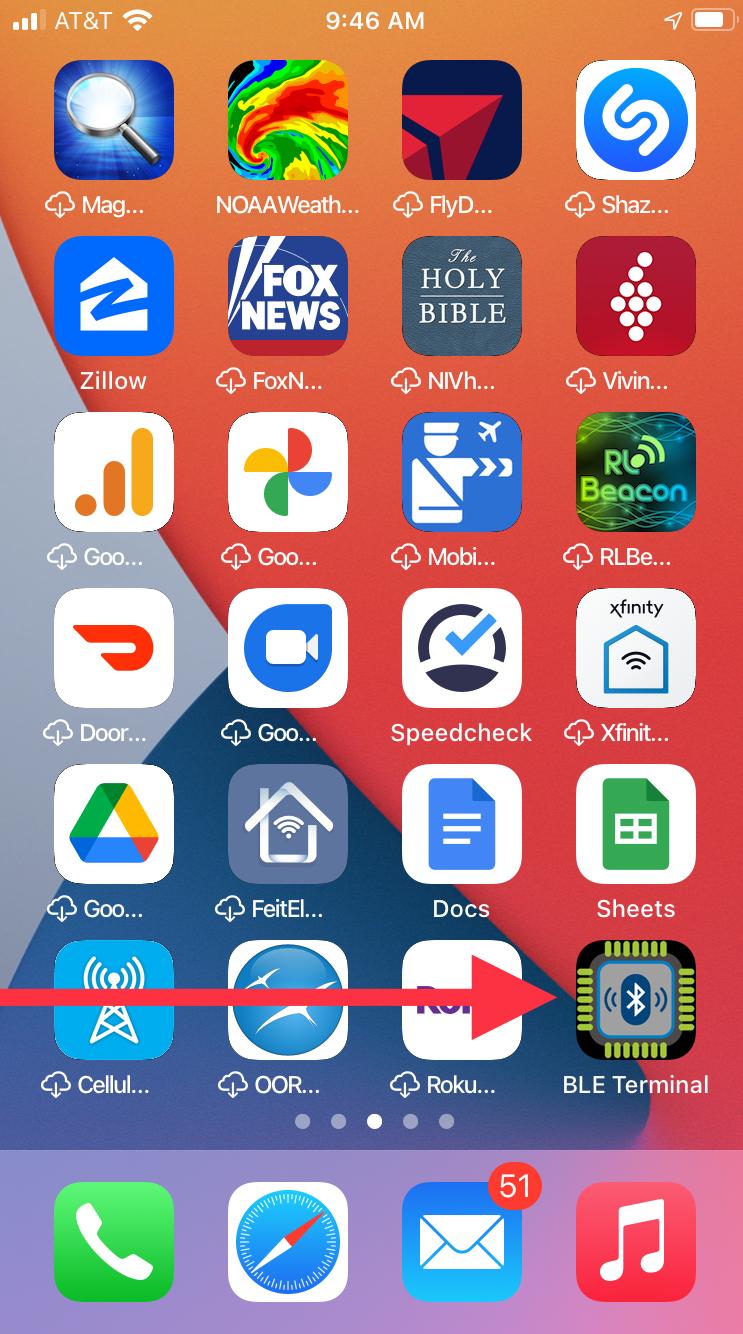Viewport: 743px width, 1334px height.
Task: Open the RL Beacon app
Action: point(635,472)
